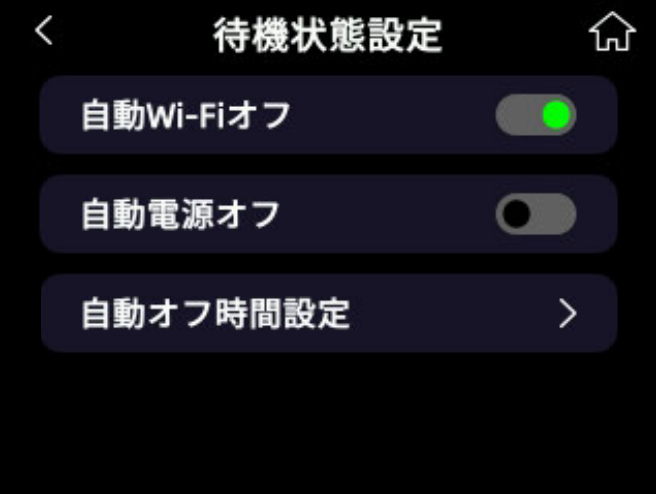
Task: Enable the 自動電源オフ switch
Action: pos(536,214)
